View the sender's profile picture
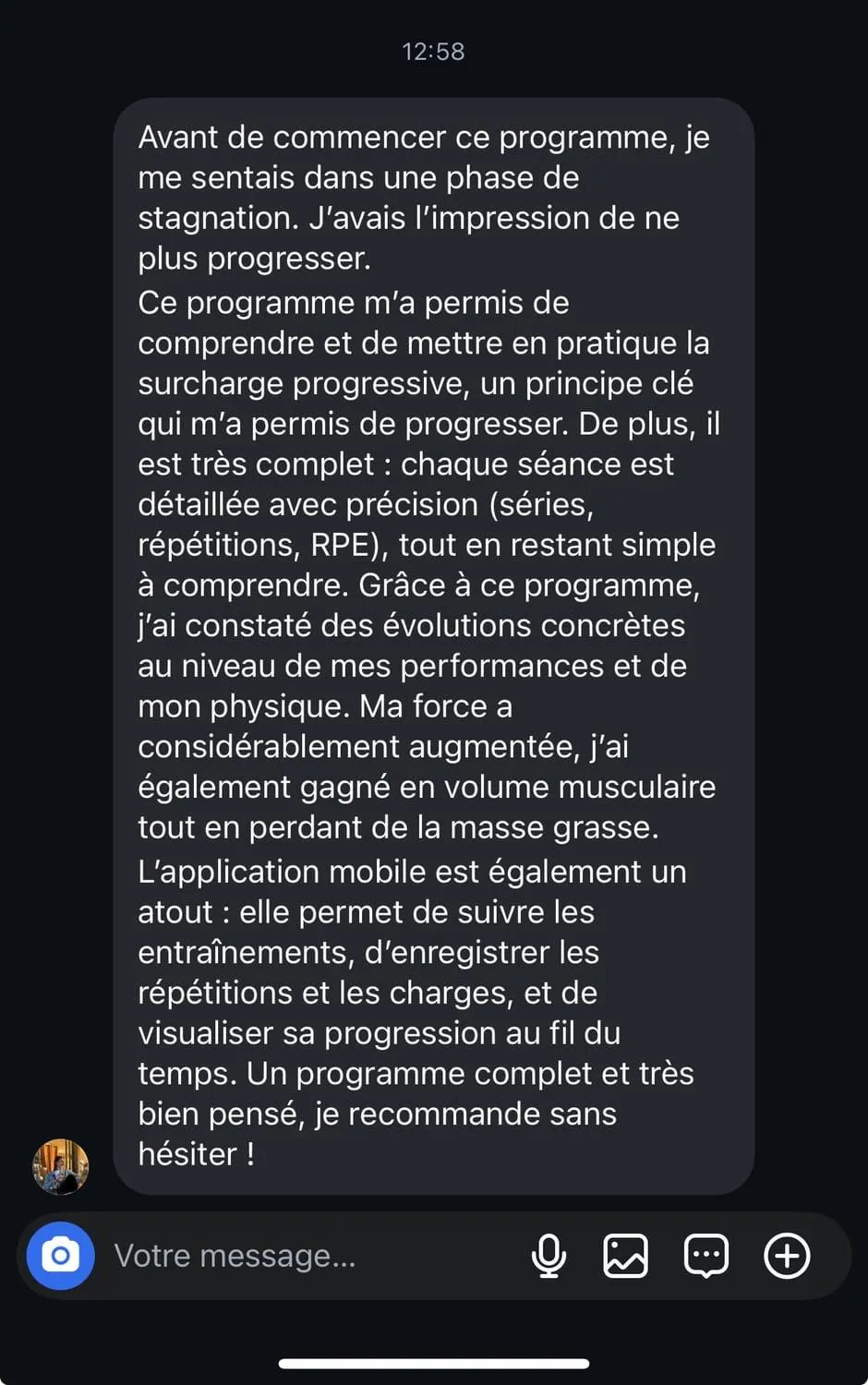The height and width of the screenshot is (1385, 868). (x=61, y=1166)
